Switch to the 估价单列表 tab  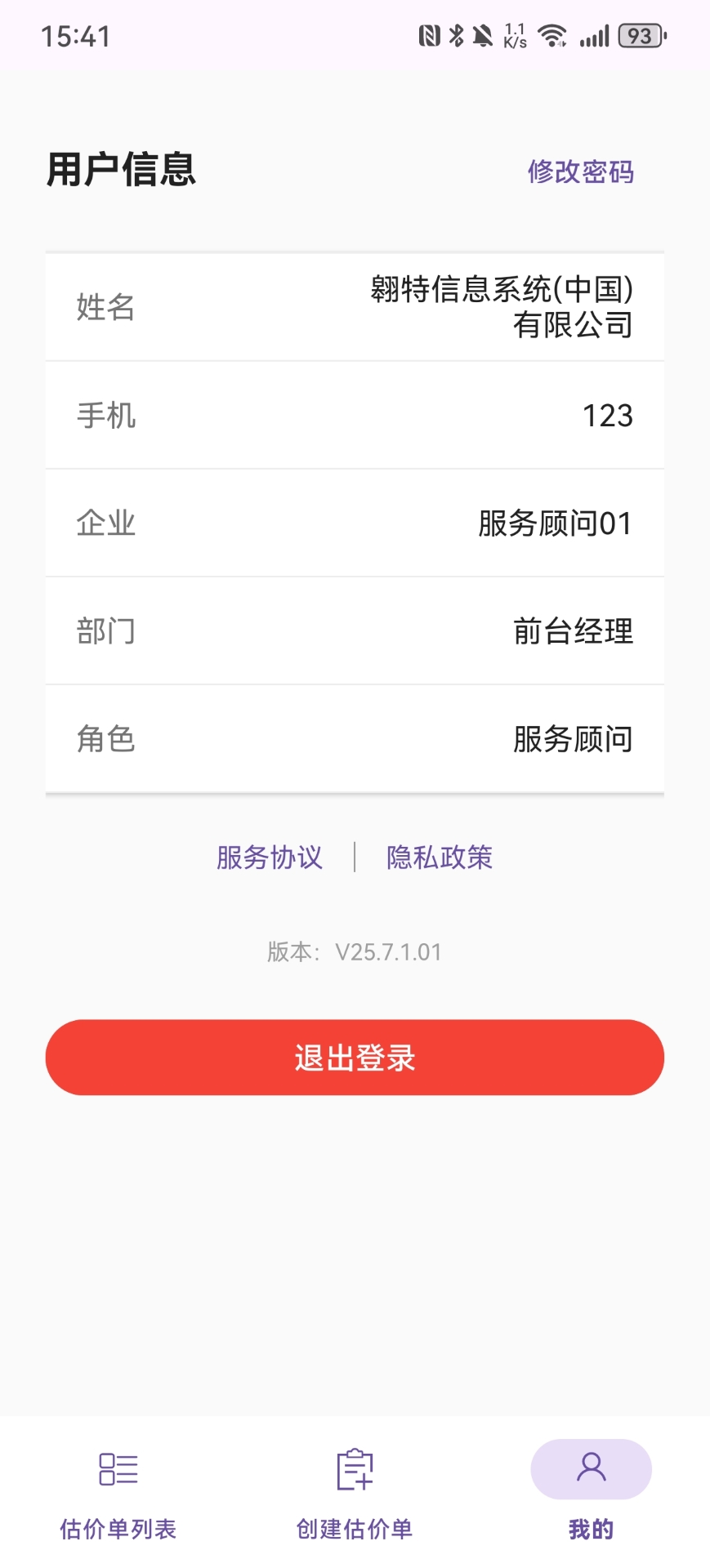(x=118, y=1526)
